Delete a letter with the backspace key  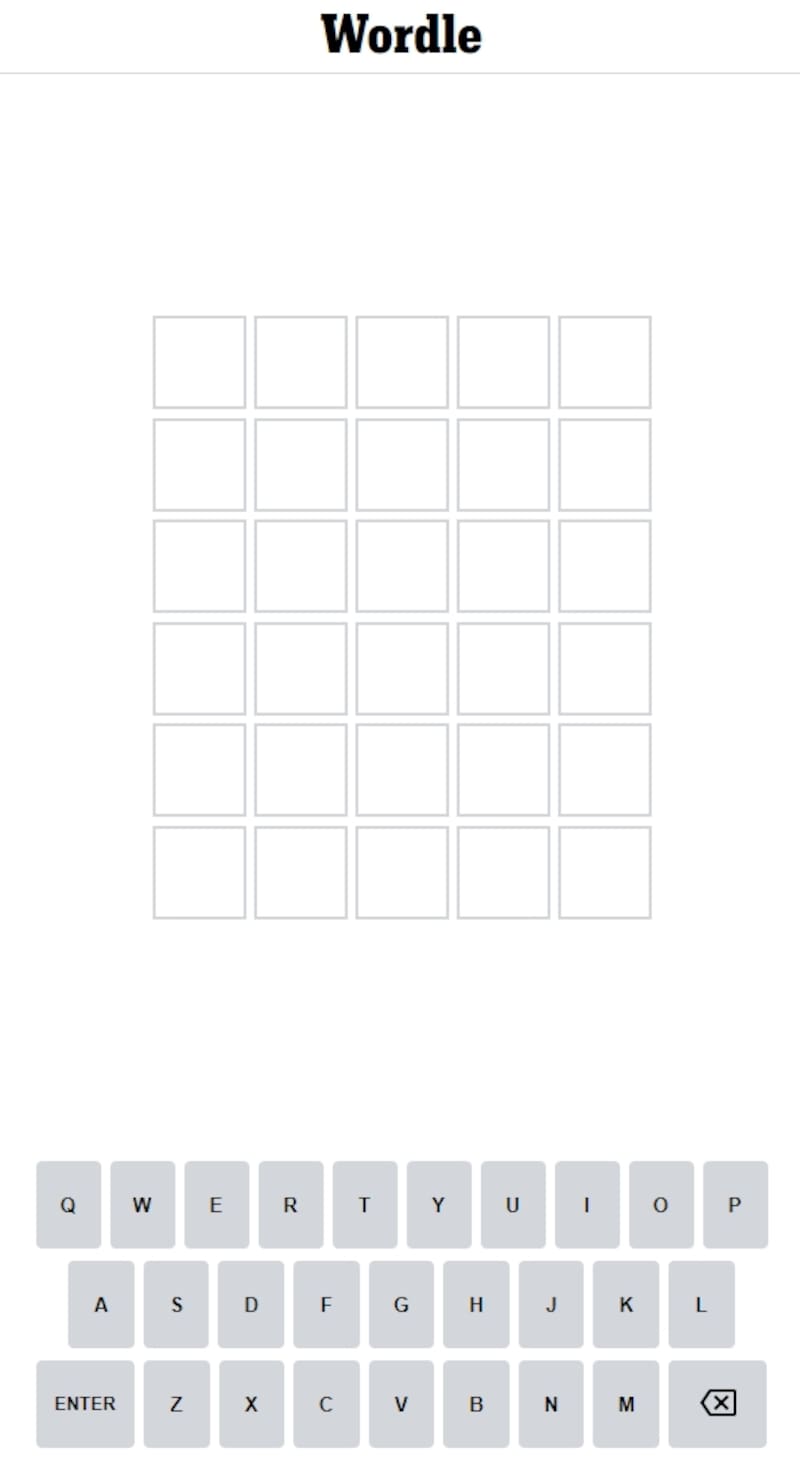click(717, 1403)
